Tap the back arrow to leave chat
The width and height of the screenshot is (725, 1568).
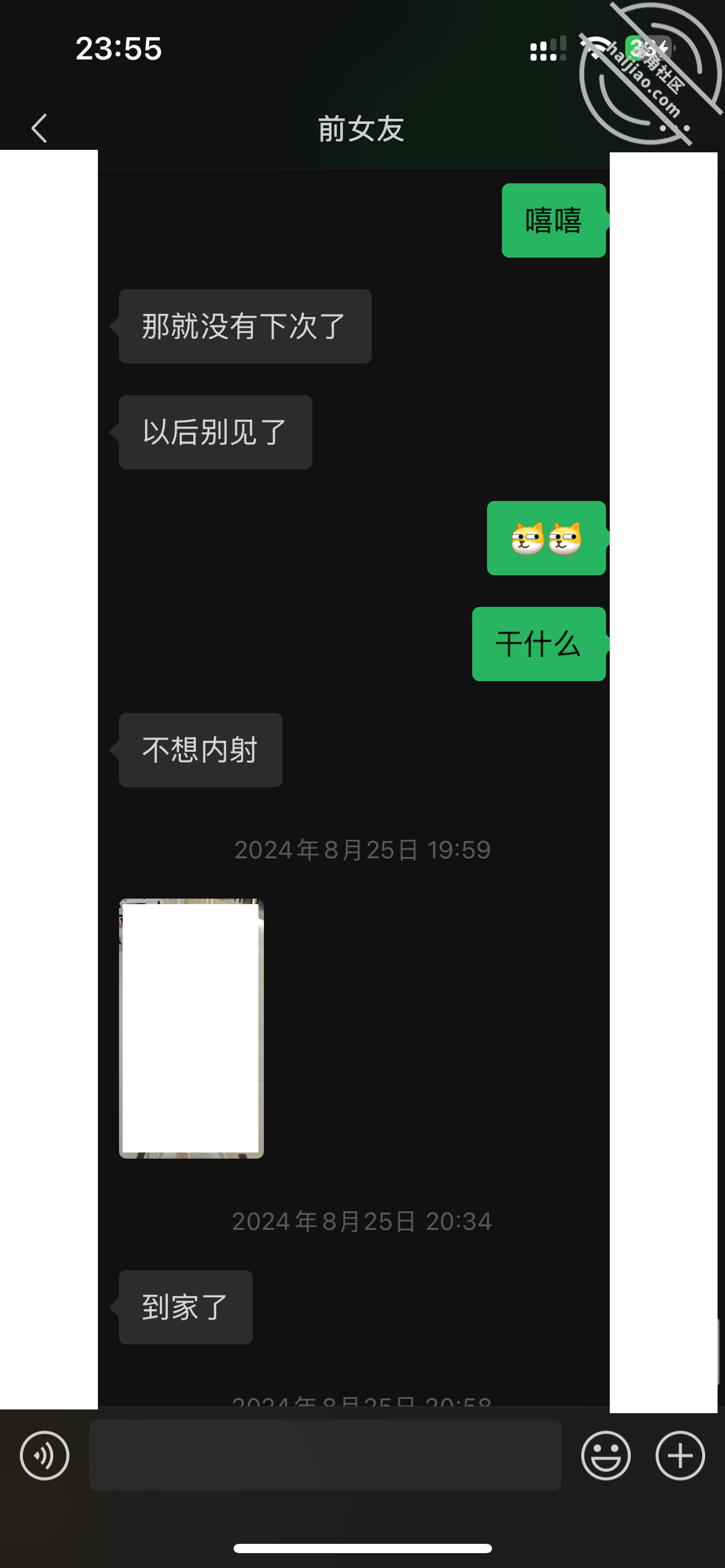click(39, 127)
